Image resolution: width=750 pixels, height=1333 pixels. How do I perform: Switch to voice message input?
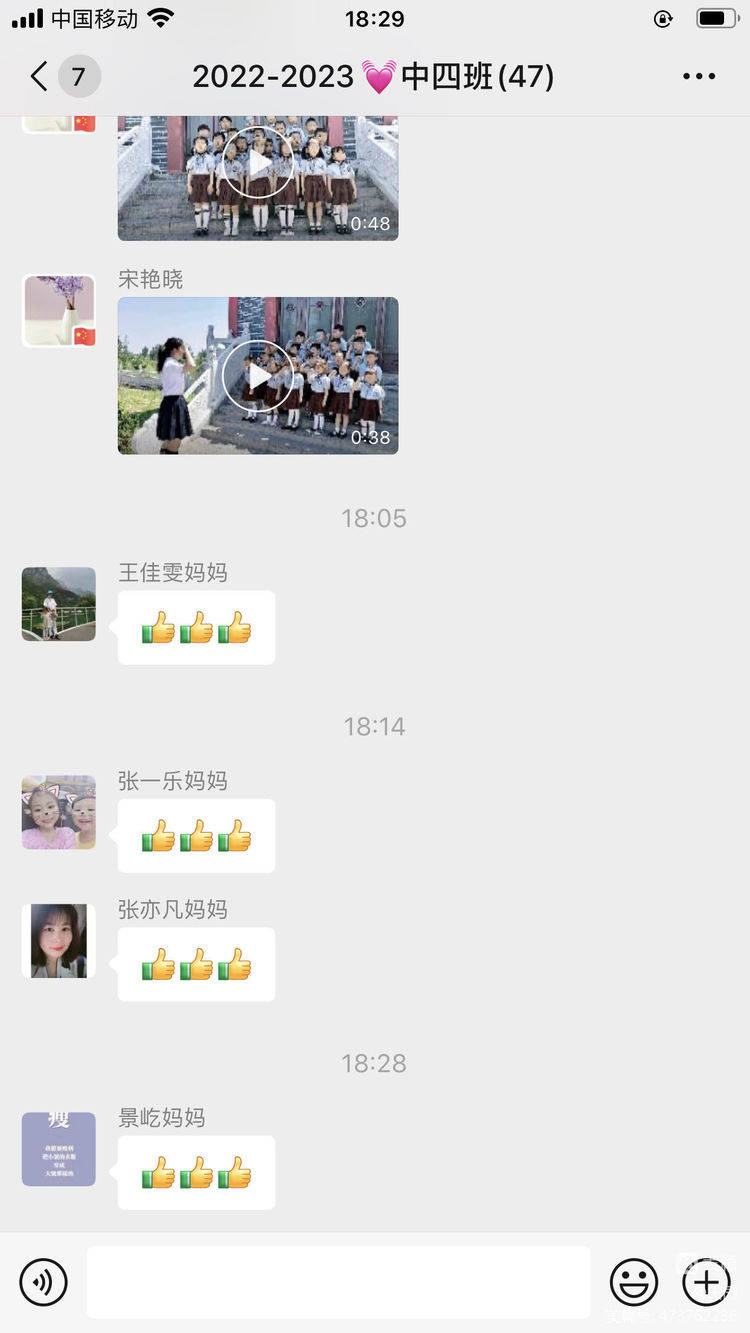click(x=44, y=1282)
